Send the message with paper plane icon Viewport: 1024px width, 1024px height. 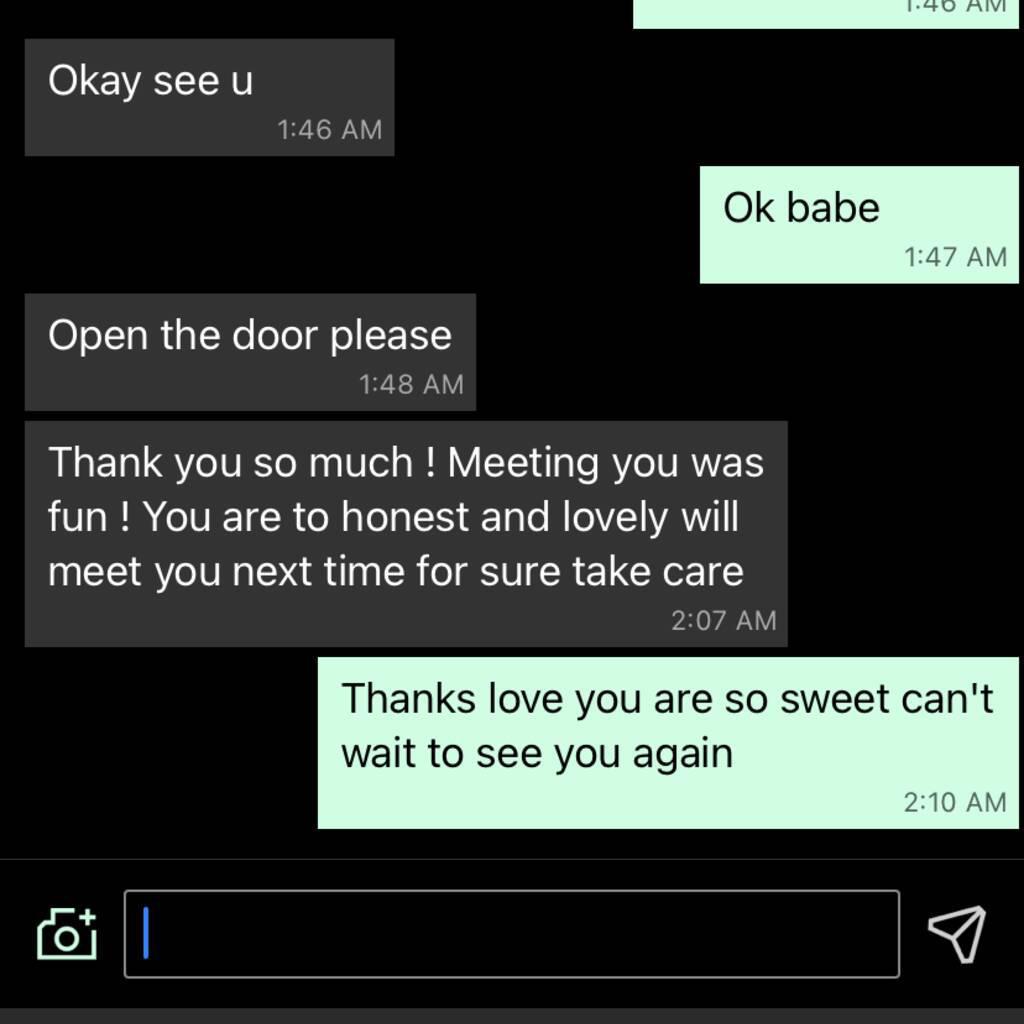pyautogui.click(x=957, y=934)
